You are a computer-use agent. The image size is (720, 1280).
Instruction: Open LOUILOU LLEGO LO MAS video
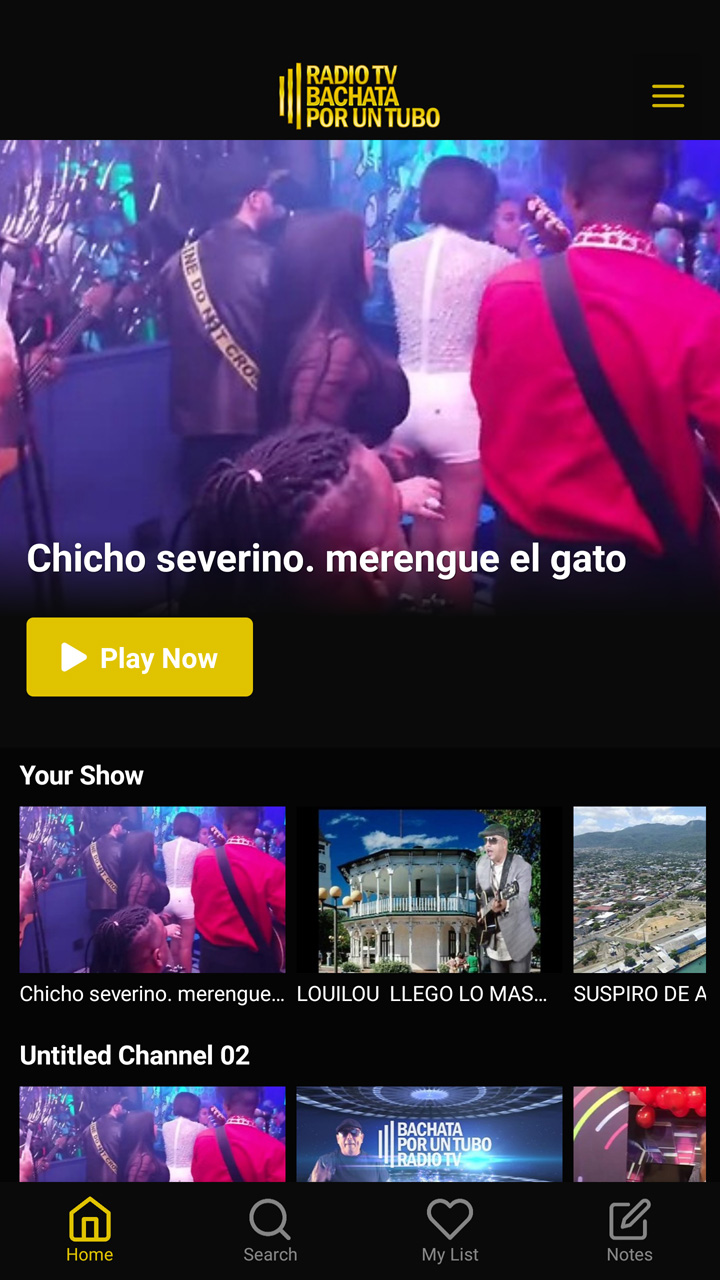click(429, 890)
